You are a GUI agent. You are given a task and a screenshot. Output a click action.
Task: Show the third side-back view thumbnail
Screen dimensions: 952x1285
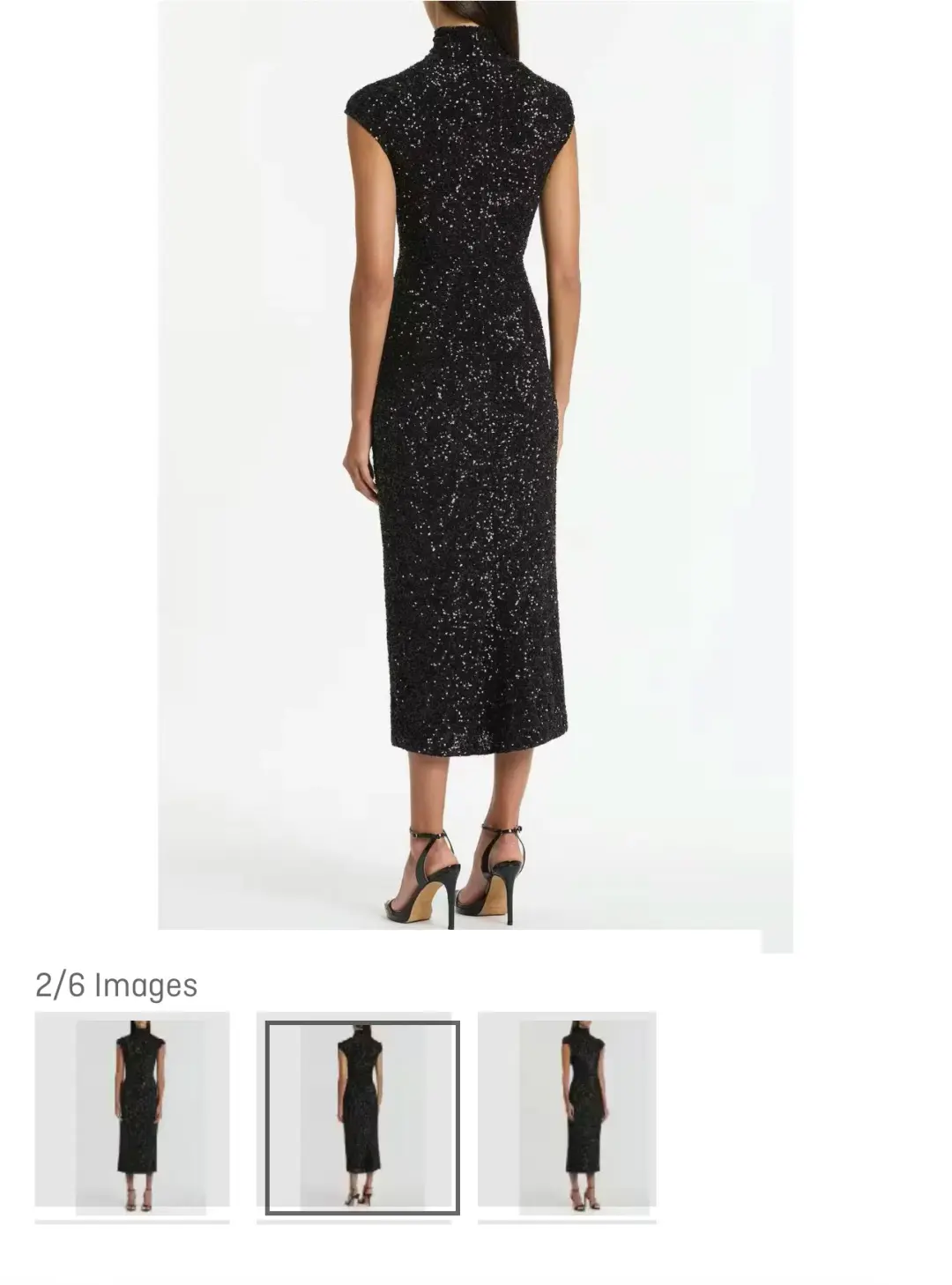tap(567, 1116)
